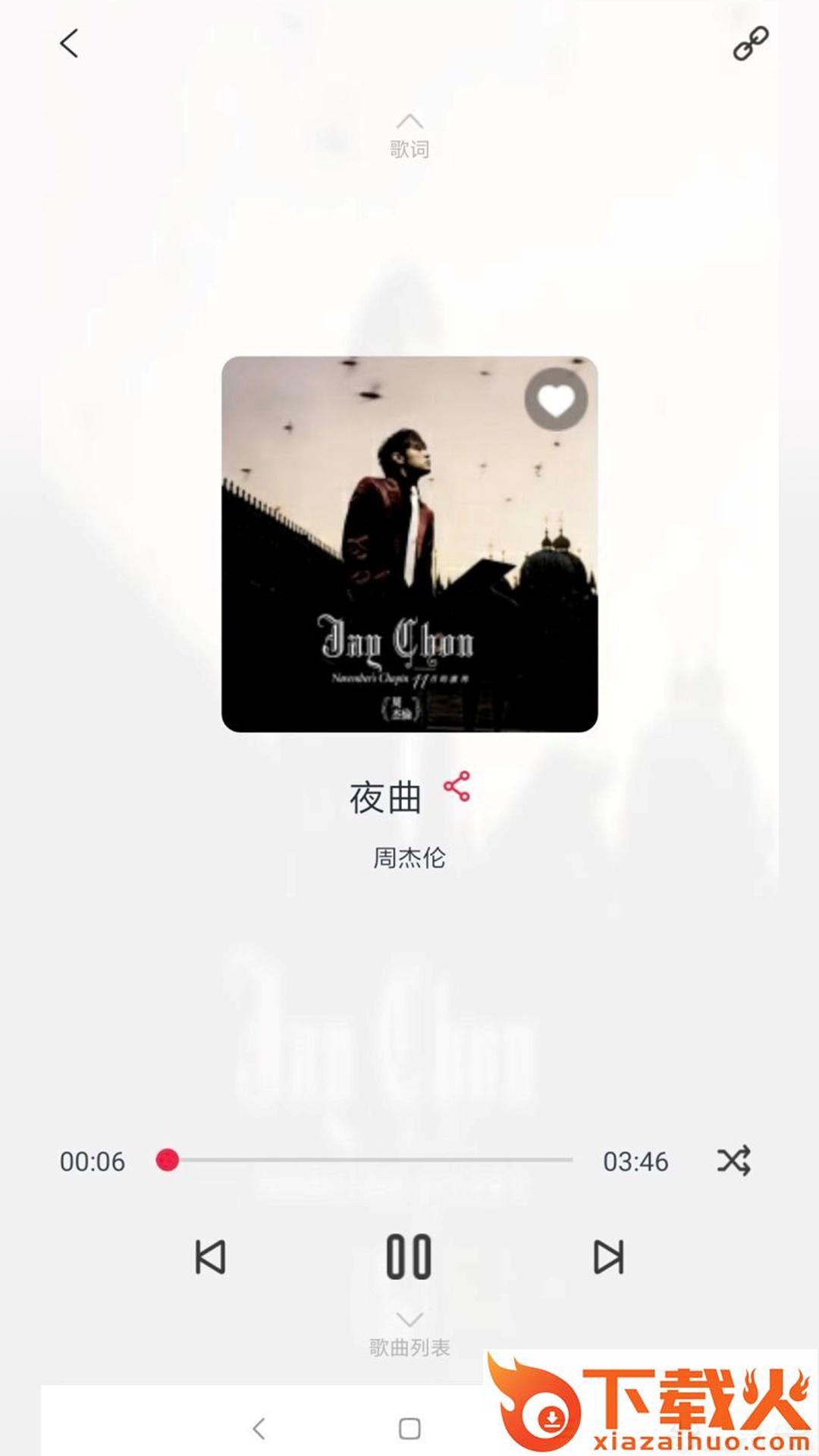Open the link icon in top corner
Image resolution: width=819 pixels, height=1456 pixels.
(x=750, y=43)
